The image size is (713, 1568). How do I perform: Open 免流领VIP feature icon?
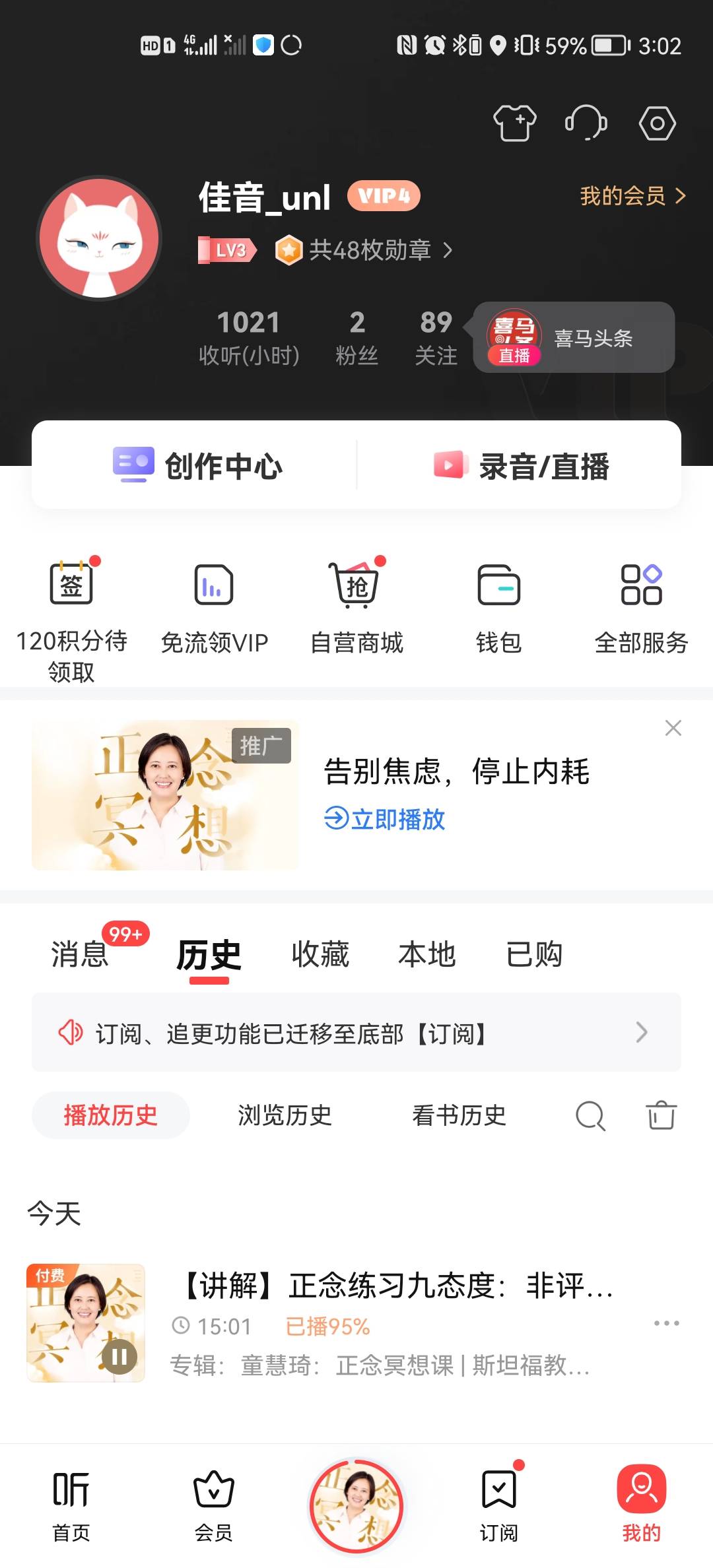(214, 584)
